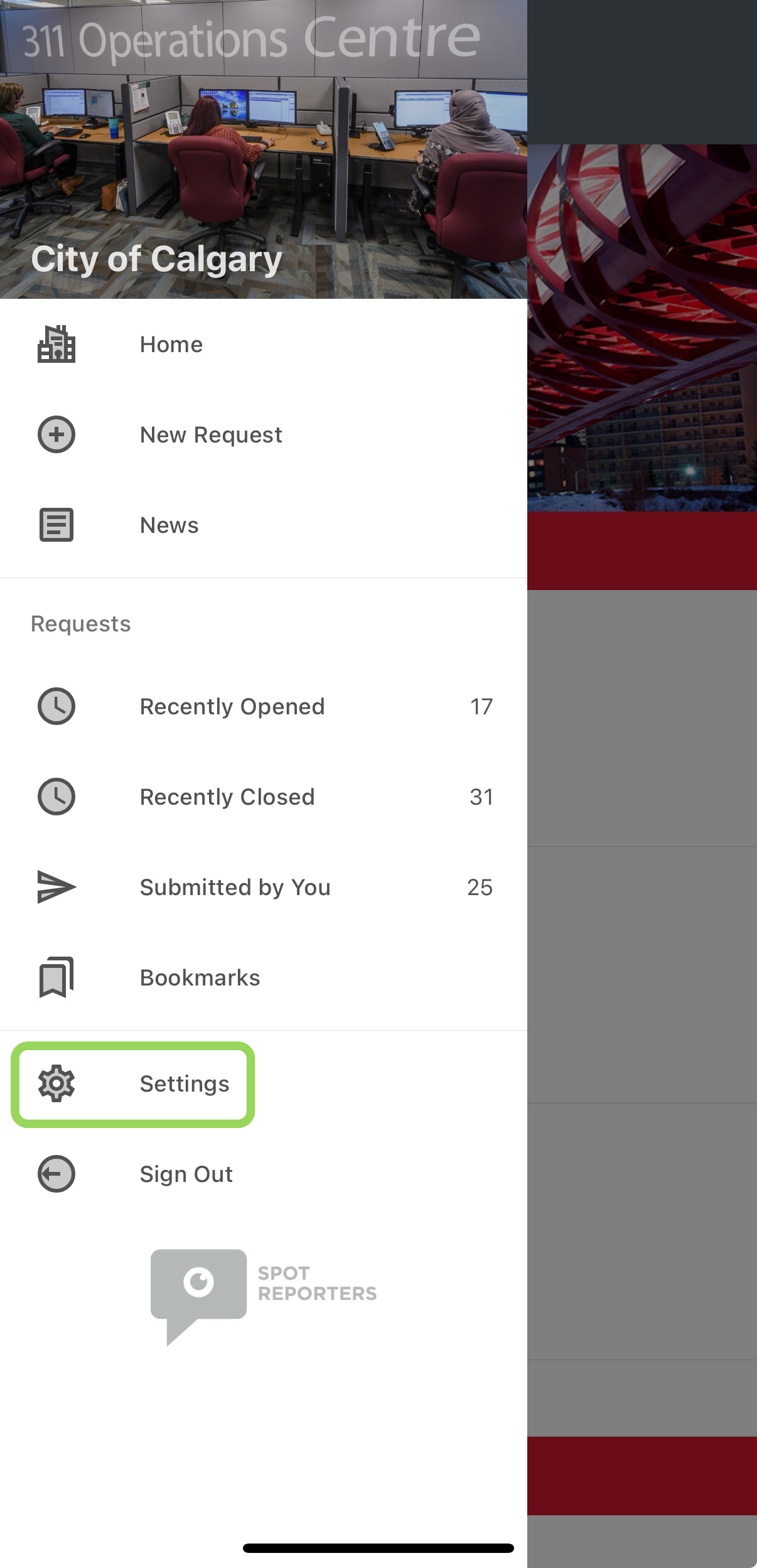This screenshot has height=1568, width=757.
Task: Open the News section
Action: pyautogui.click(x=169, y=525)
